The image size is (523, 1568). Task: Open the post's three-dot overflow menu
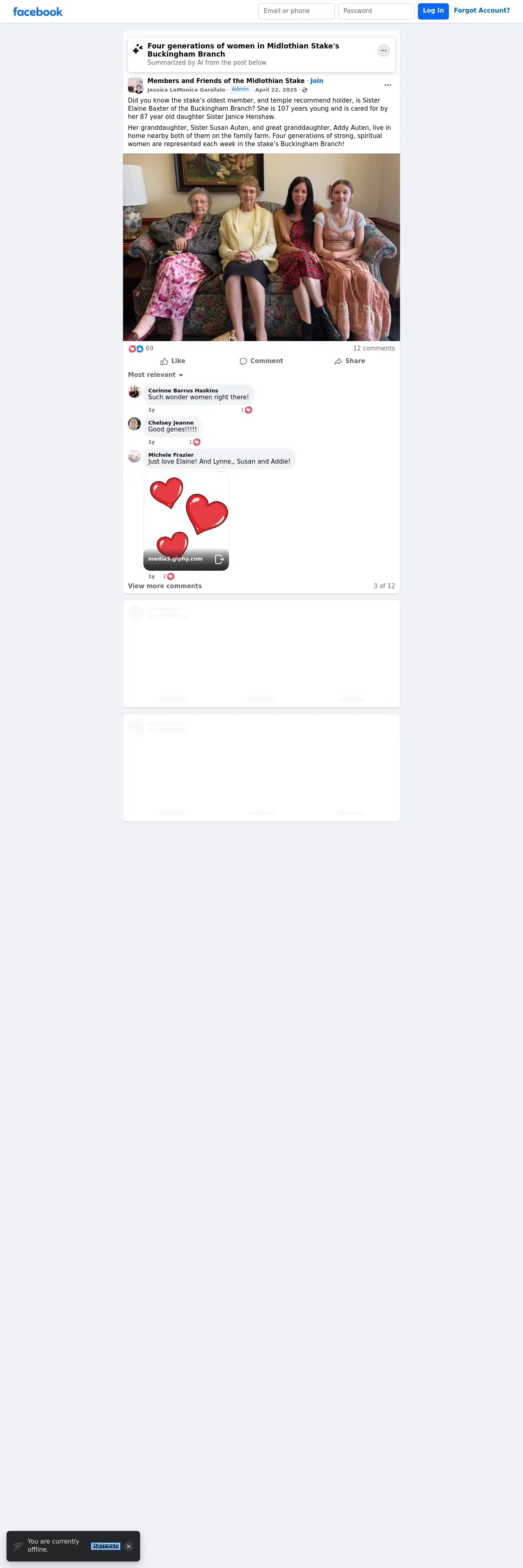[388, 85]
